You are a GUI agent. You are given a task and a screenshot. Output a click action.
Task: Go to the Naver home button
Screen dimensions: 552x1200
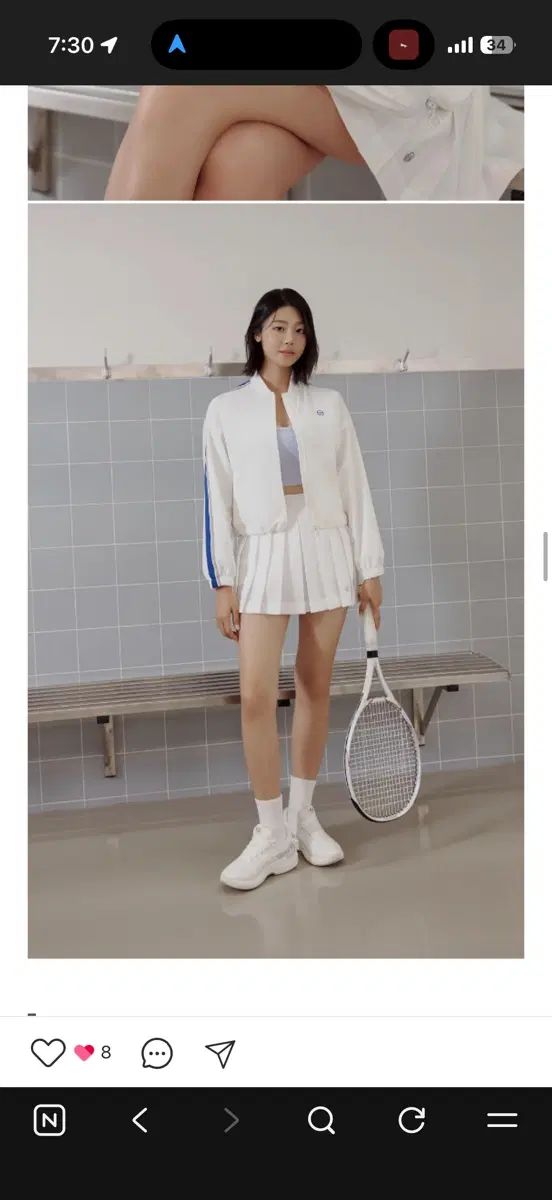click(50, 1121)
